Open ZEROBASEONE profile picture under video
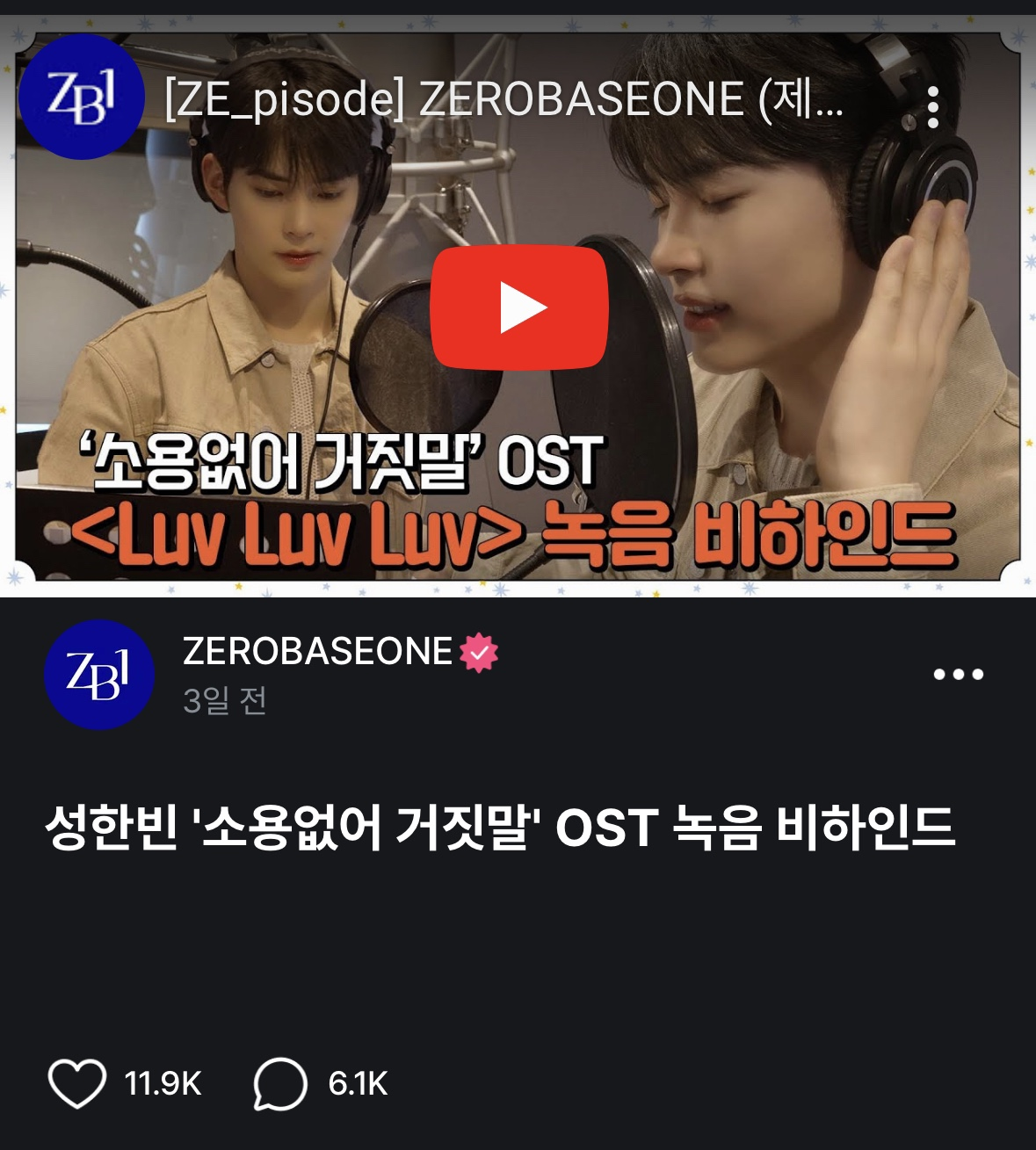 (98, 675)
